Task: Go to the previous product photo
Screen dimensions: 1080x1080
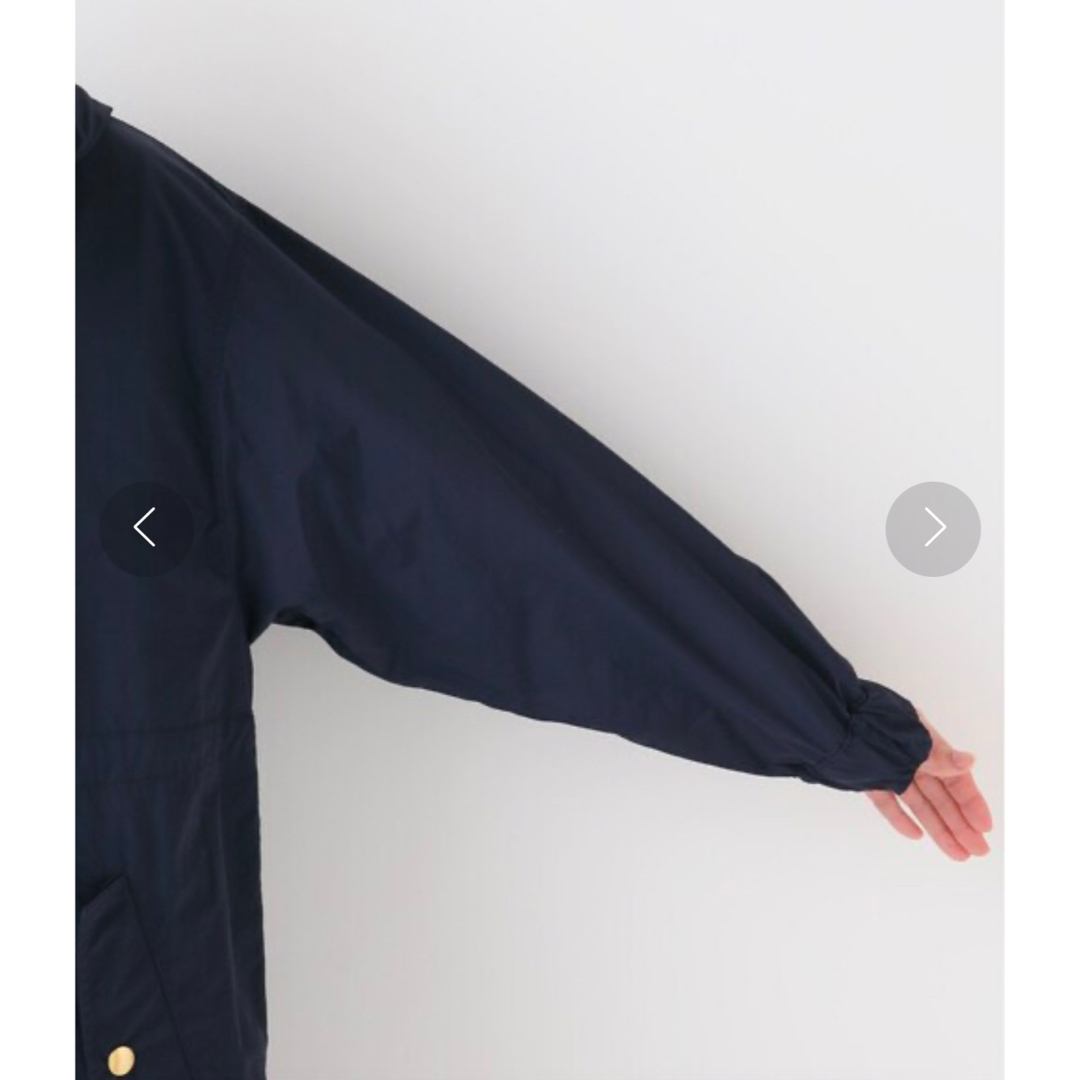Action: [x=146, y=528]
